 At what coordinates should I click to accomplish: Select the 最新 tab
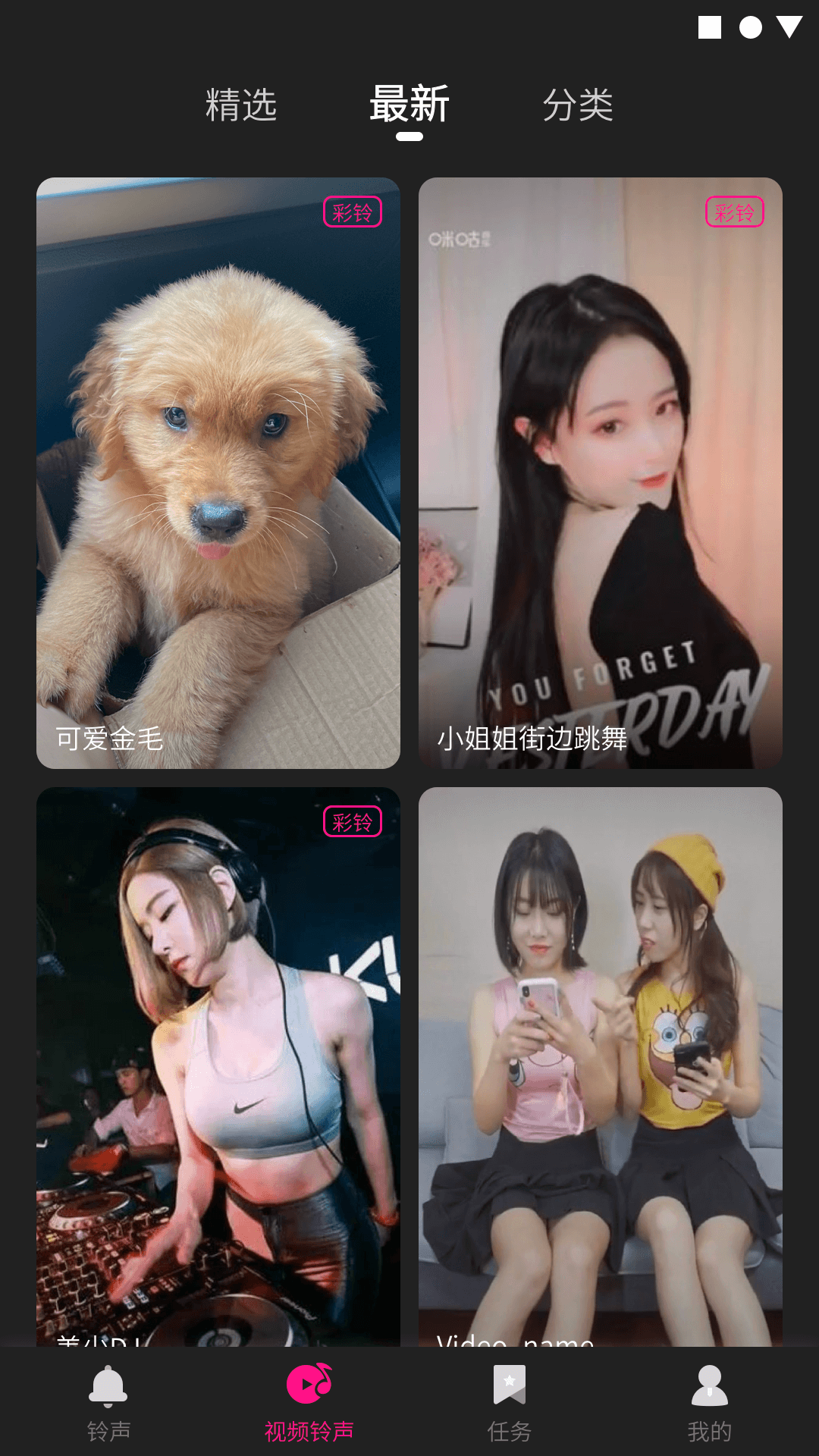(409, 105)
